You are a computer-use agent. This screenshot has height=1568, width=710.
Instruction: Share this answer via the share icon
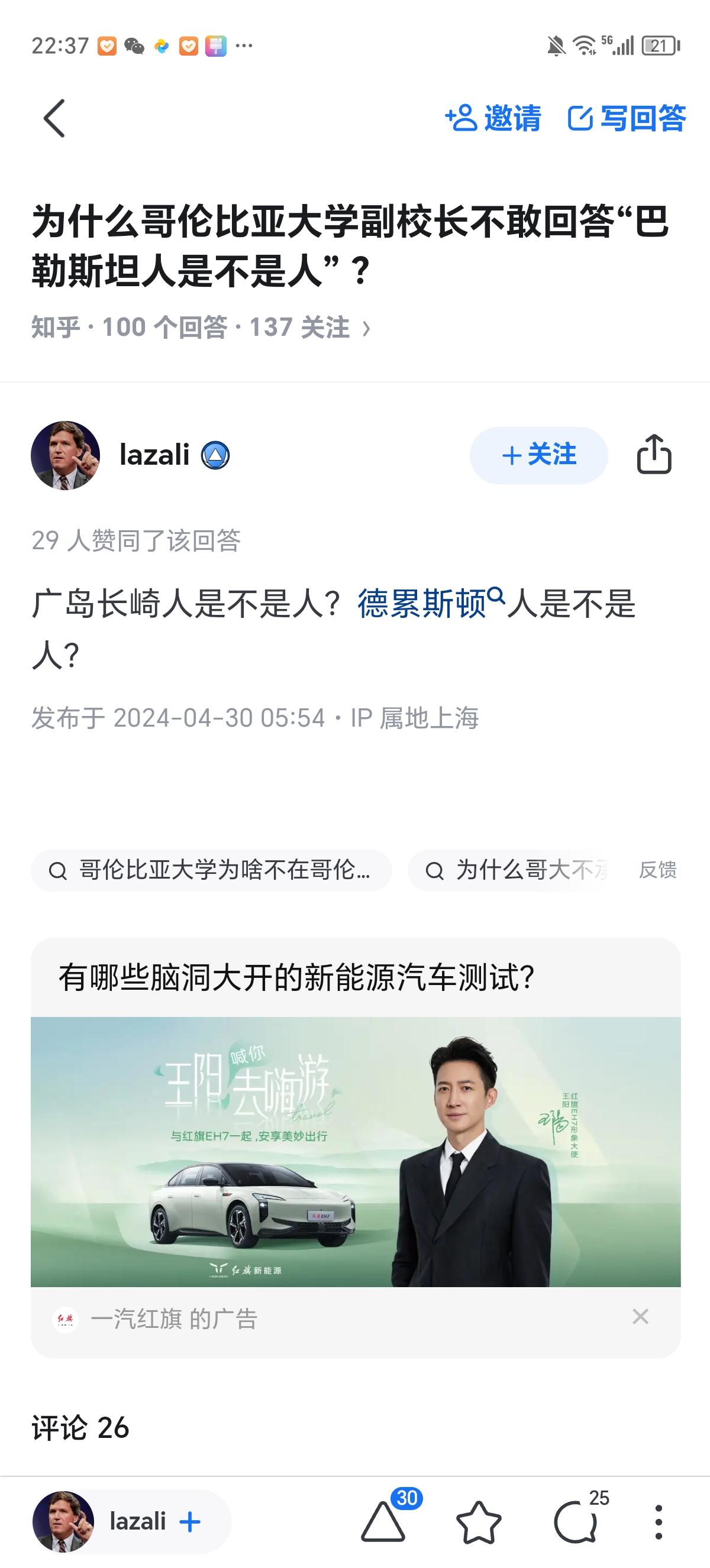(x=654, y=454)
